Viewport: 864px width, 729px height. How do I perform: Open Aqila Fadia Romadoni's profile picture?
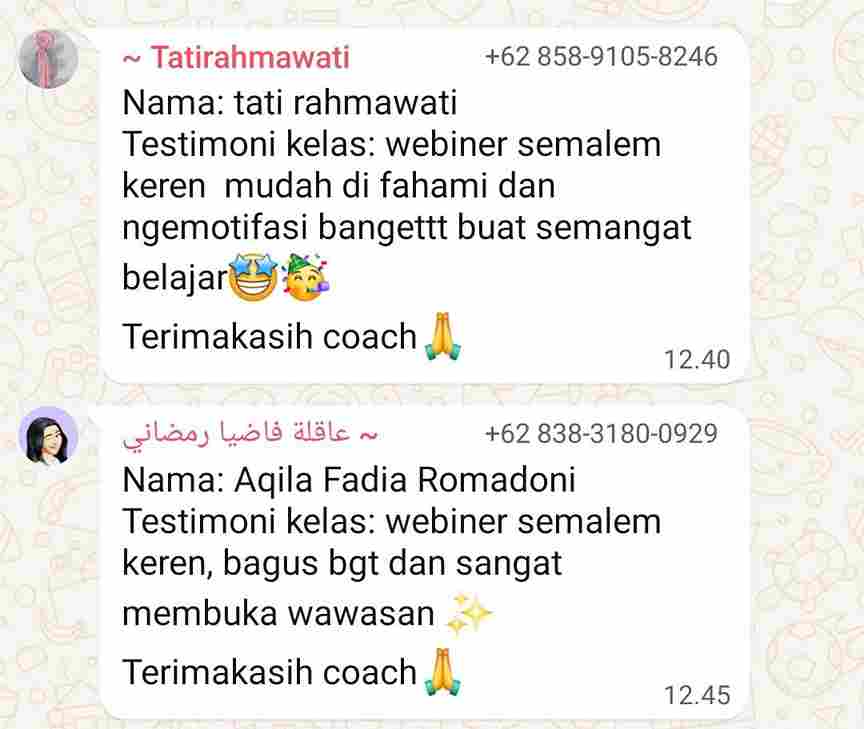[x=48, y=436]
